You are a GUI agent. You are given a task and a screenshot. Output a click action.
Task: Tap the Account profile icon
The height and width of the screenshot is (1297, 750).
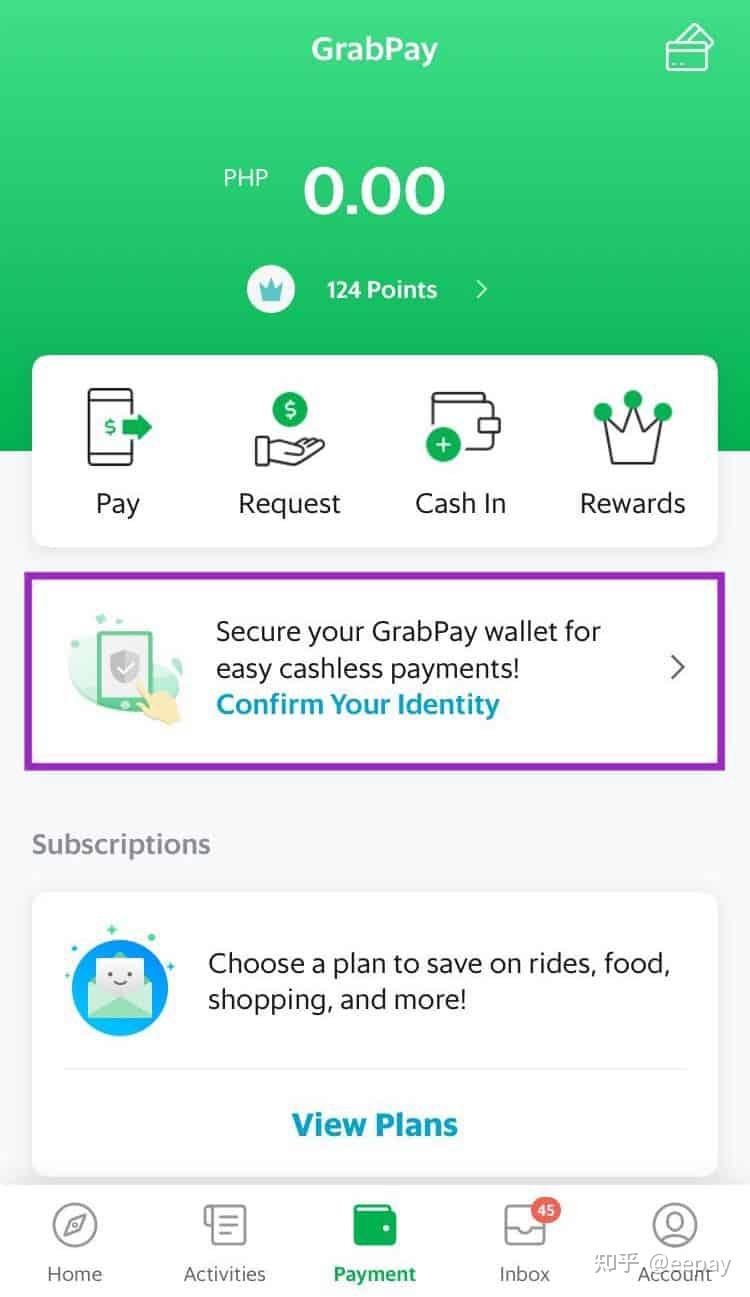(675, 1223)
